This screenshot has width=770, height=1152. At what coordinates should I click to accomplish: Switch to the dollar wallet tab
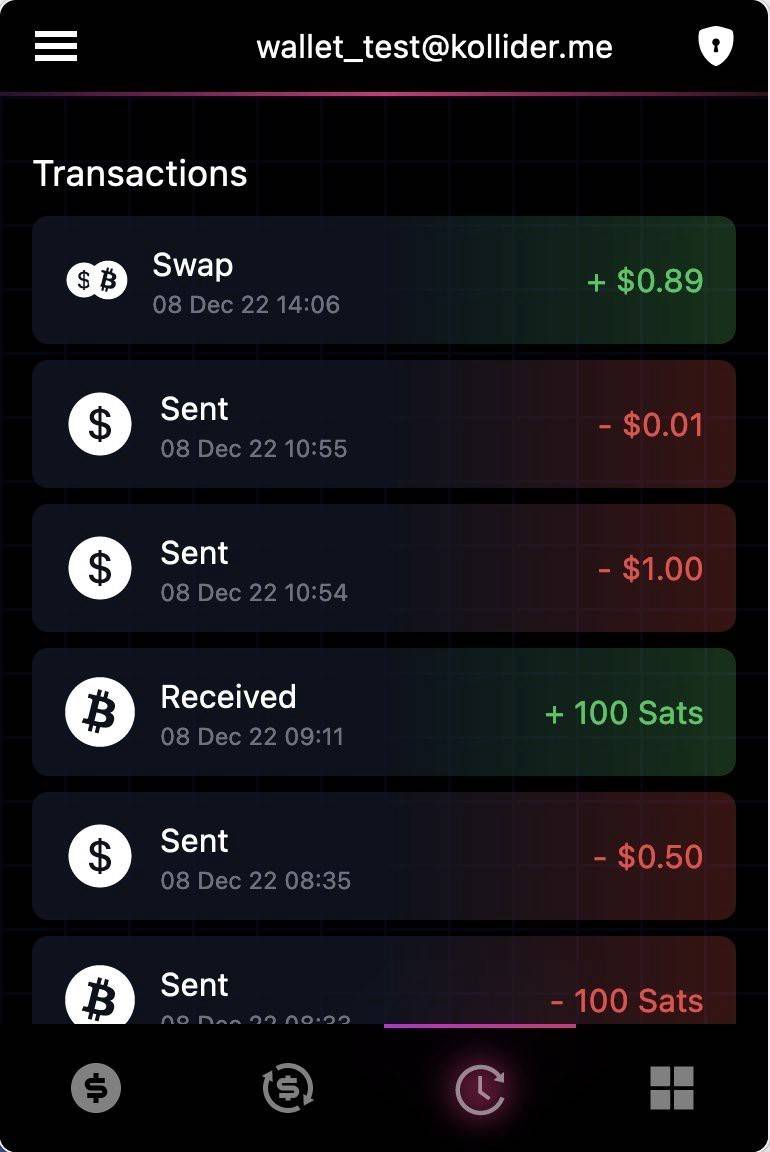tap(96, 1088)
